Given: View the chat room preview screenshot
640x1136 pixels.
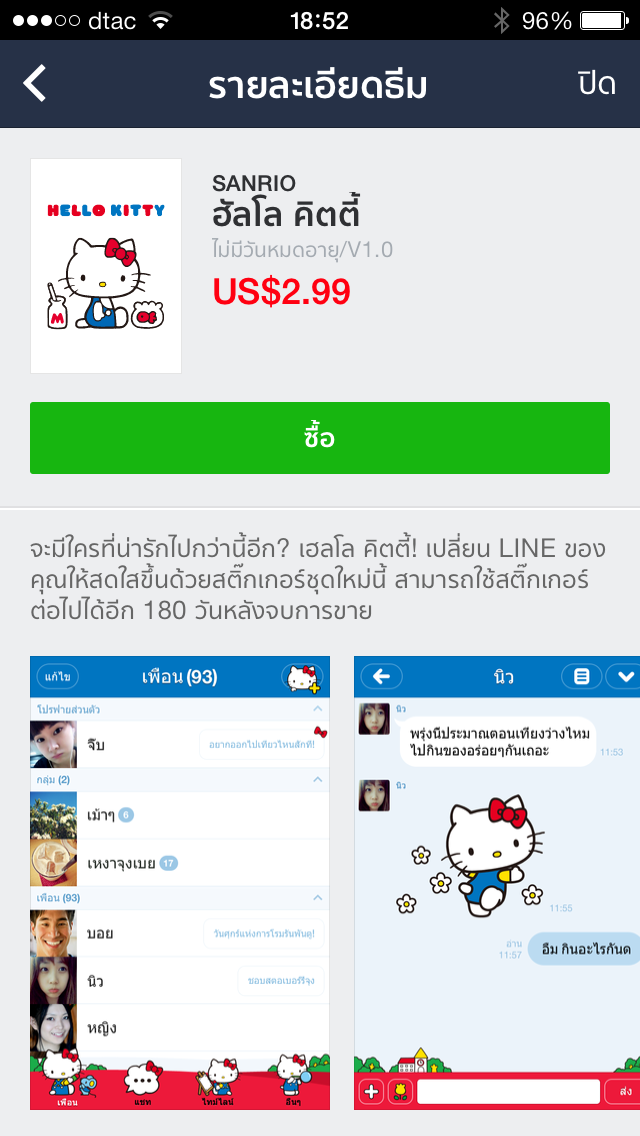Looking at the screenshot, I should point(497,882).
